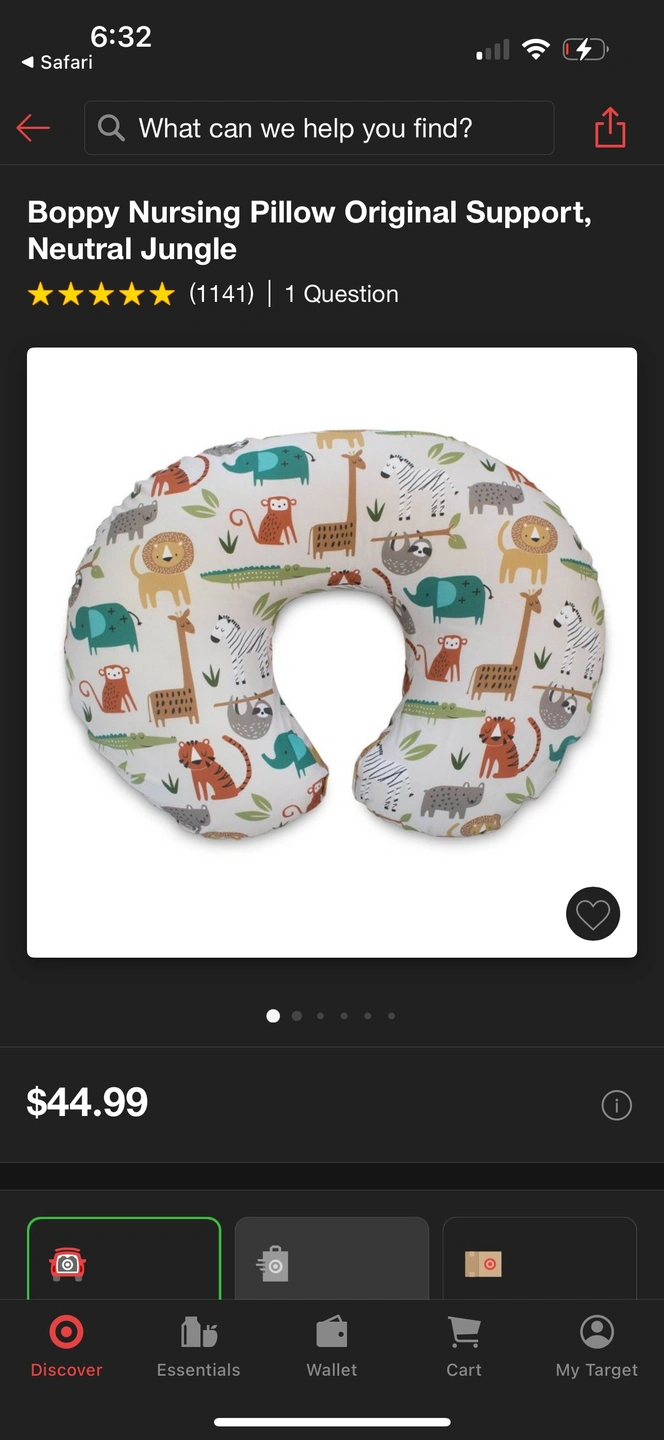
Task: Go back with the red arrow
Action: click(33, 128)
